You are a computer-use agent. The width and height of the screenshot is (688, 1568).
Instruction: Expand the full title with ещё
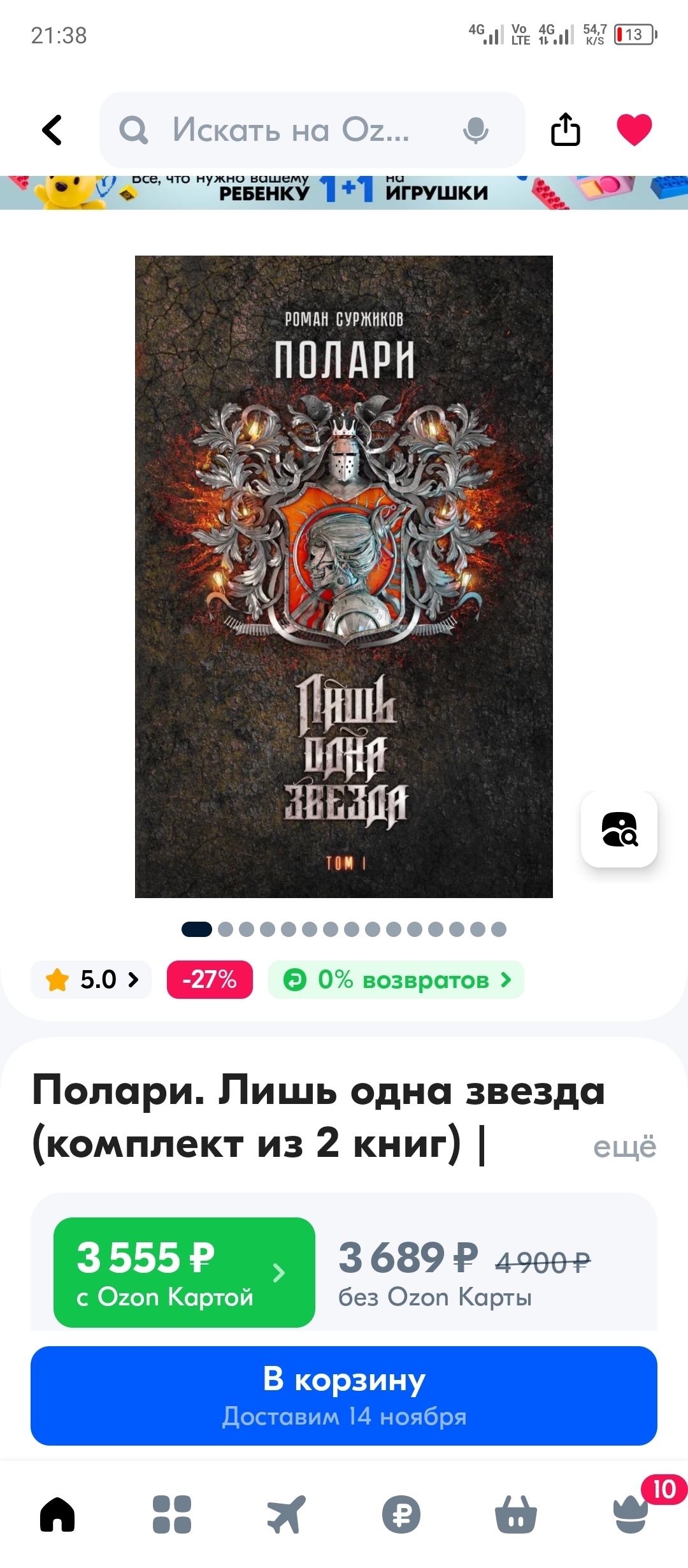[x=624, y=1147]
